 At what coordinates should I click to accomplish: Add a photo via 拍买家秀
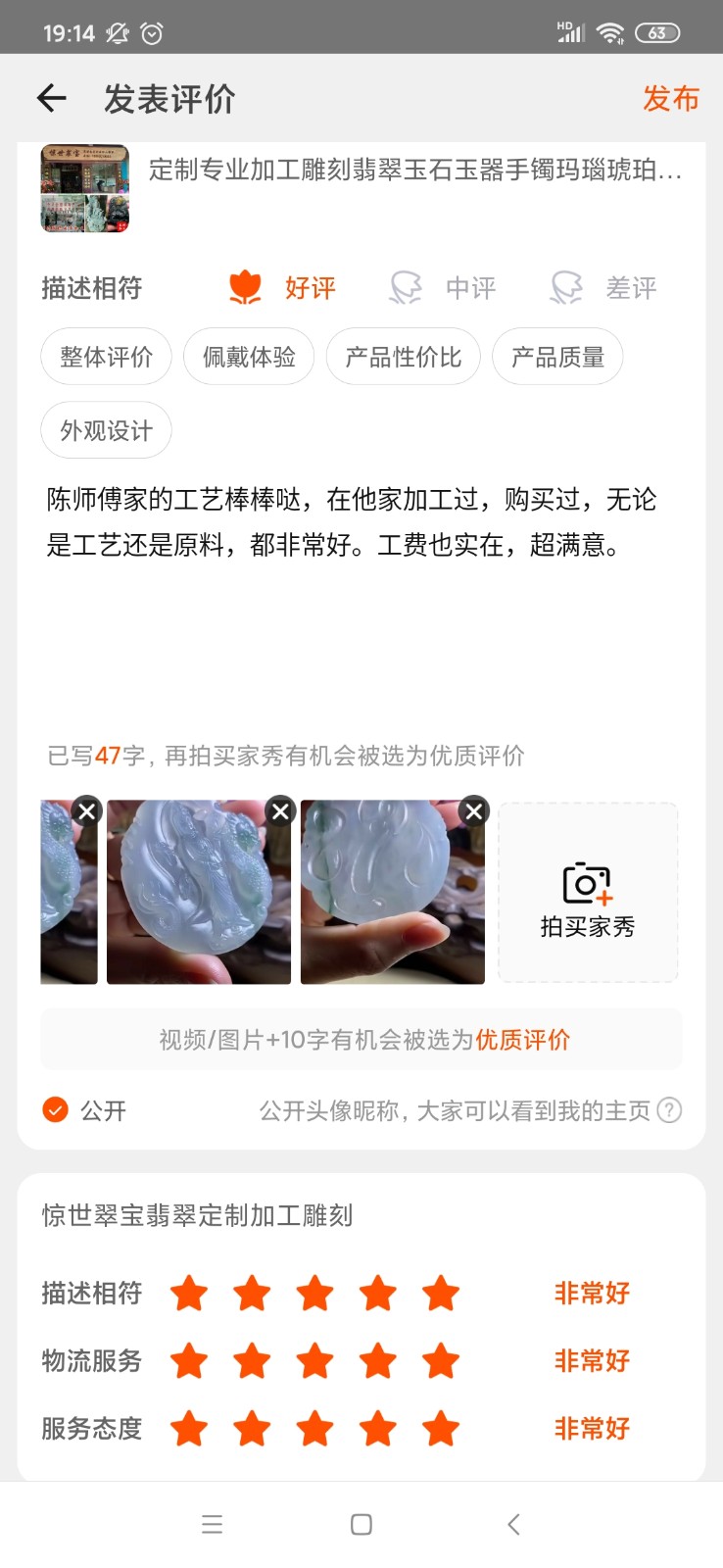click(x=588, y=893)
